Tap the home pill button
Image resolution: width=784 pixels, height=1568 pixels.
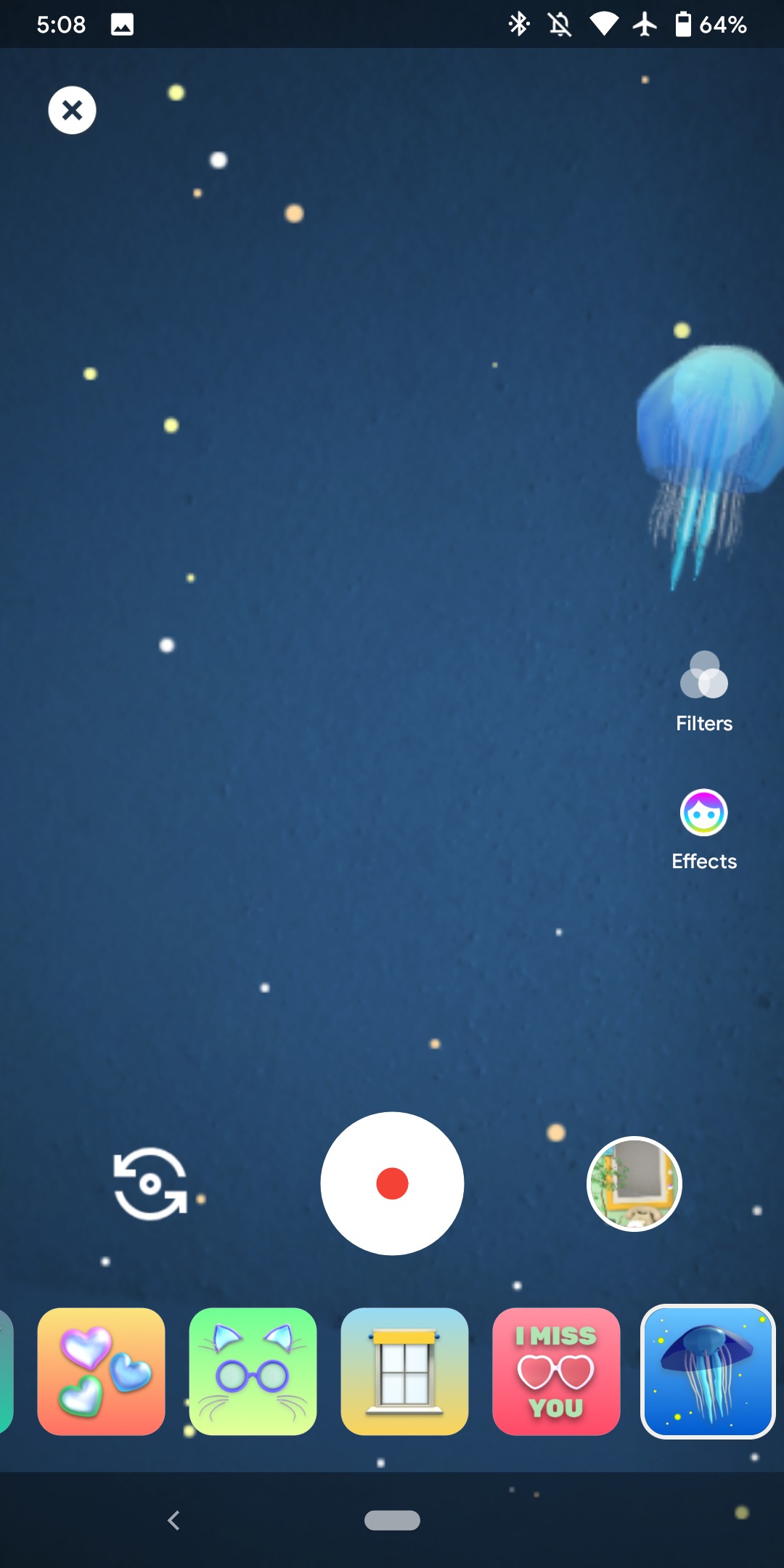(392, 1520)
